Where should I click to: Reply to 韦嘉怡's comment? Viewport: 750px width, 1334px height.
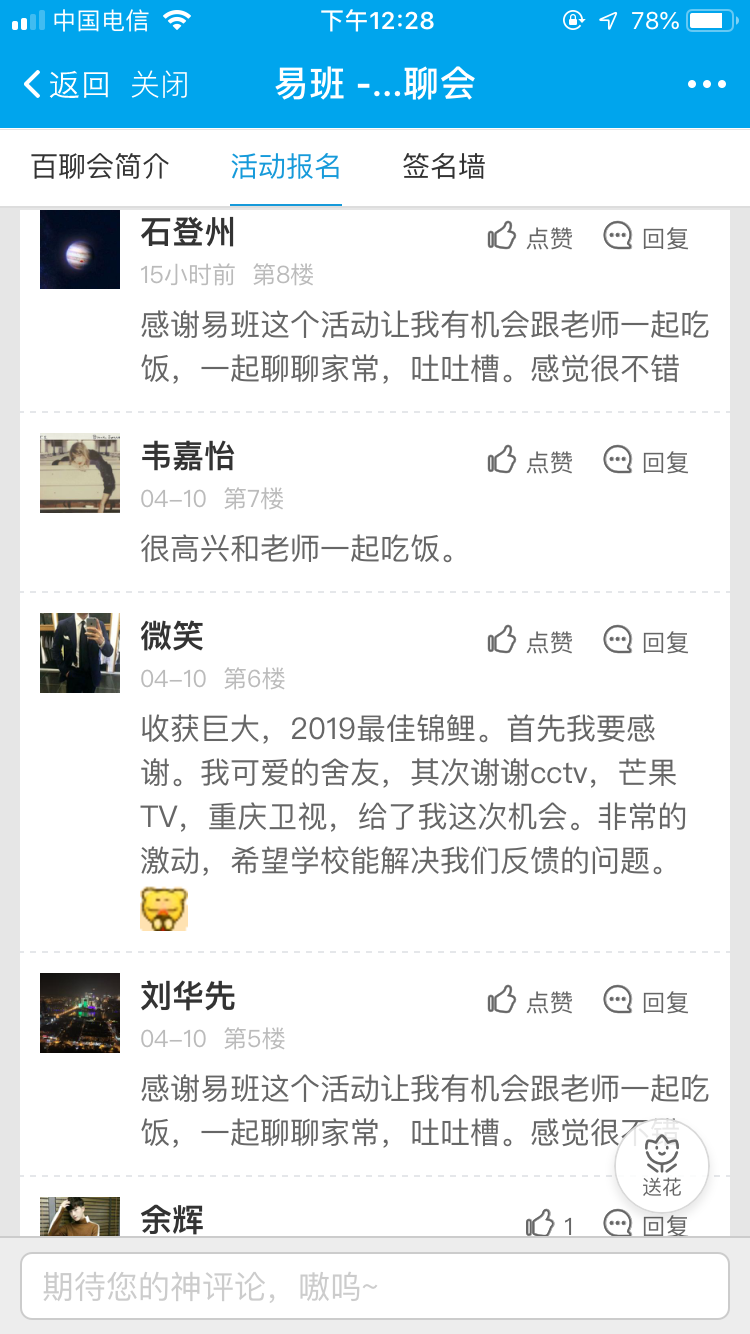point(646,461)
